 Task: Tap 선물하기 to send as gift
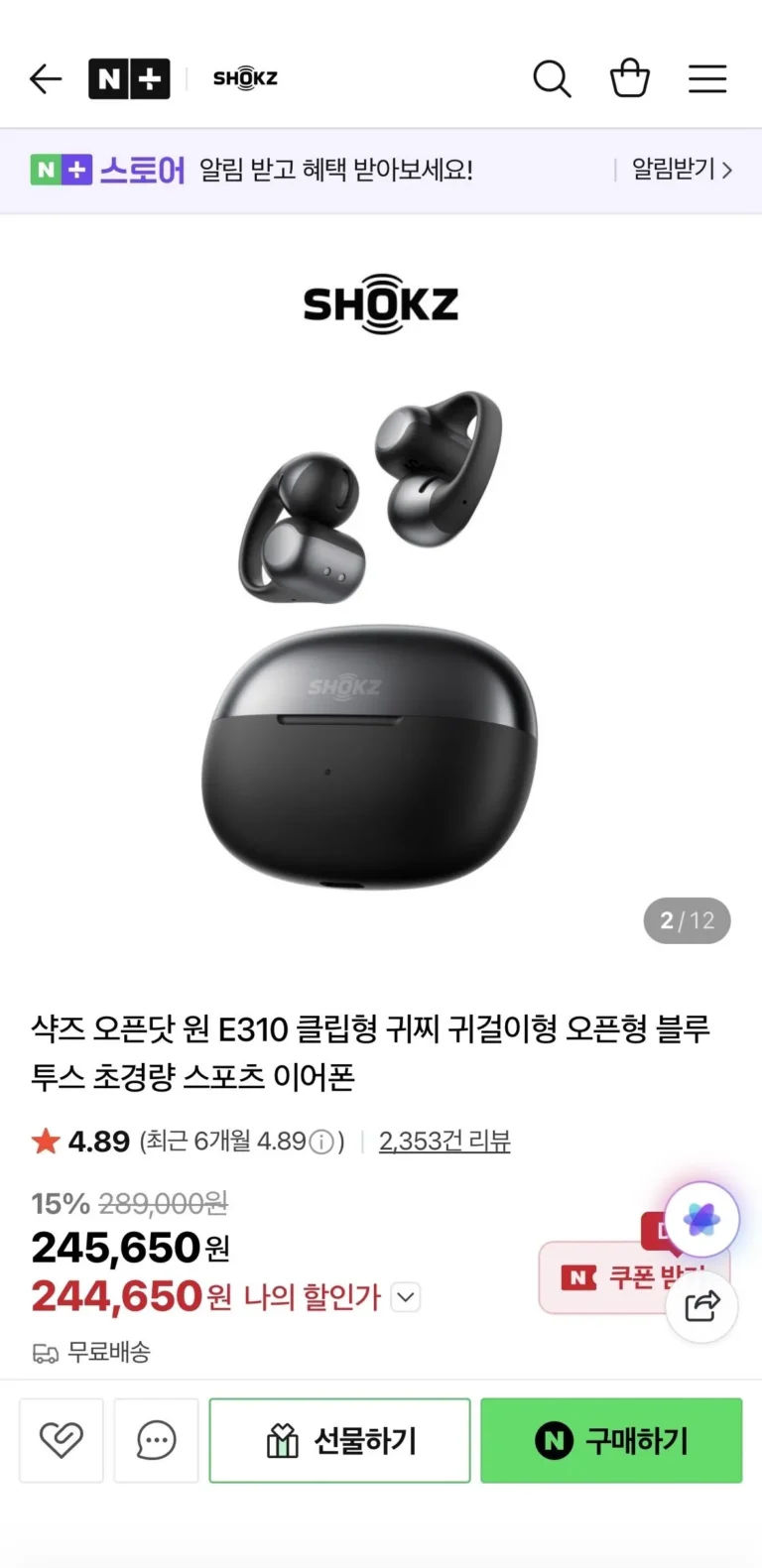tap(339, 1440)
